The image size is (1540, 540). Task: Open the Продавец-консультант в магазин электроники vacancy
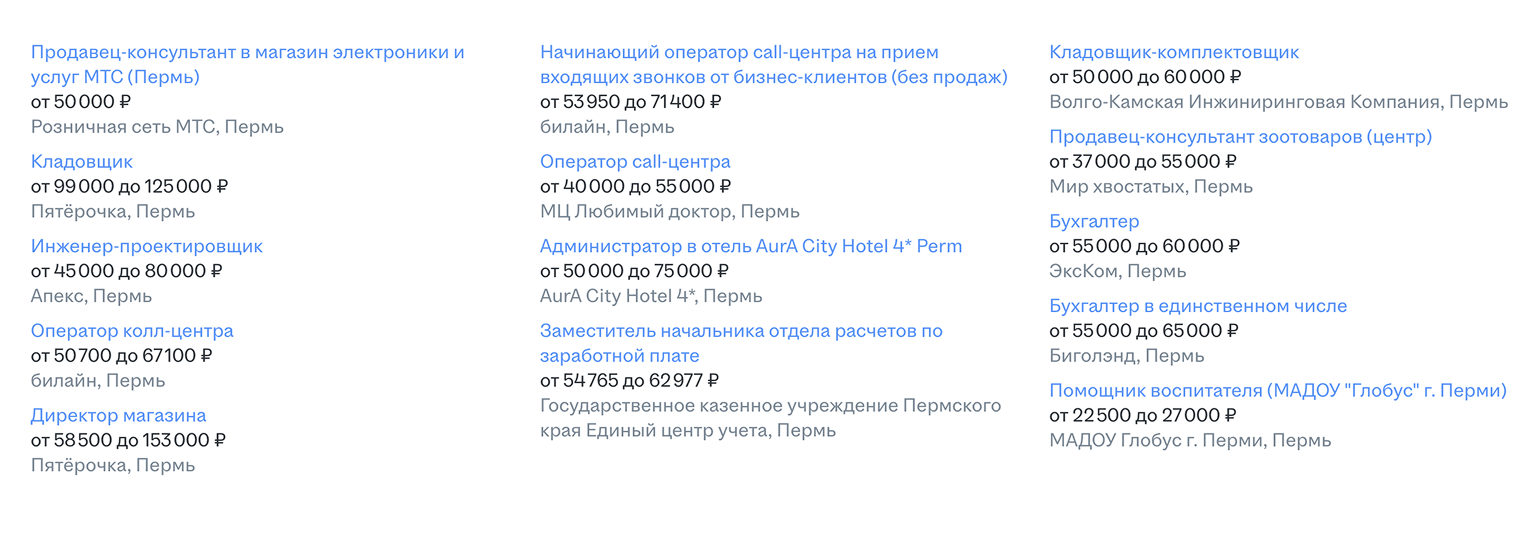click(247, 53)
